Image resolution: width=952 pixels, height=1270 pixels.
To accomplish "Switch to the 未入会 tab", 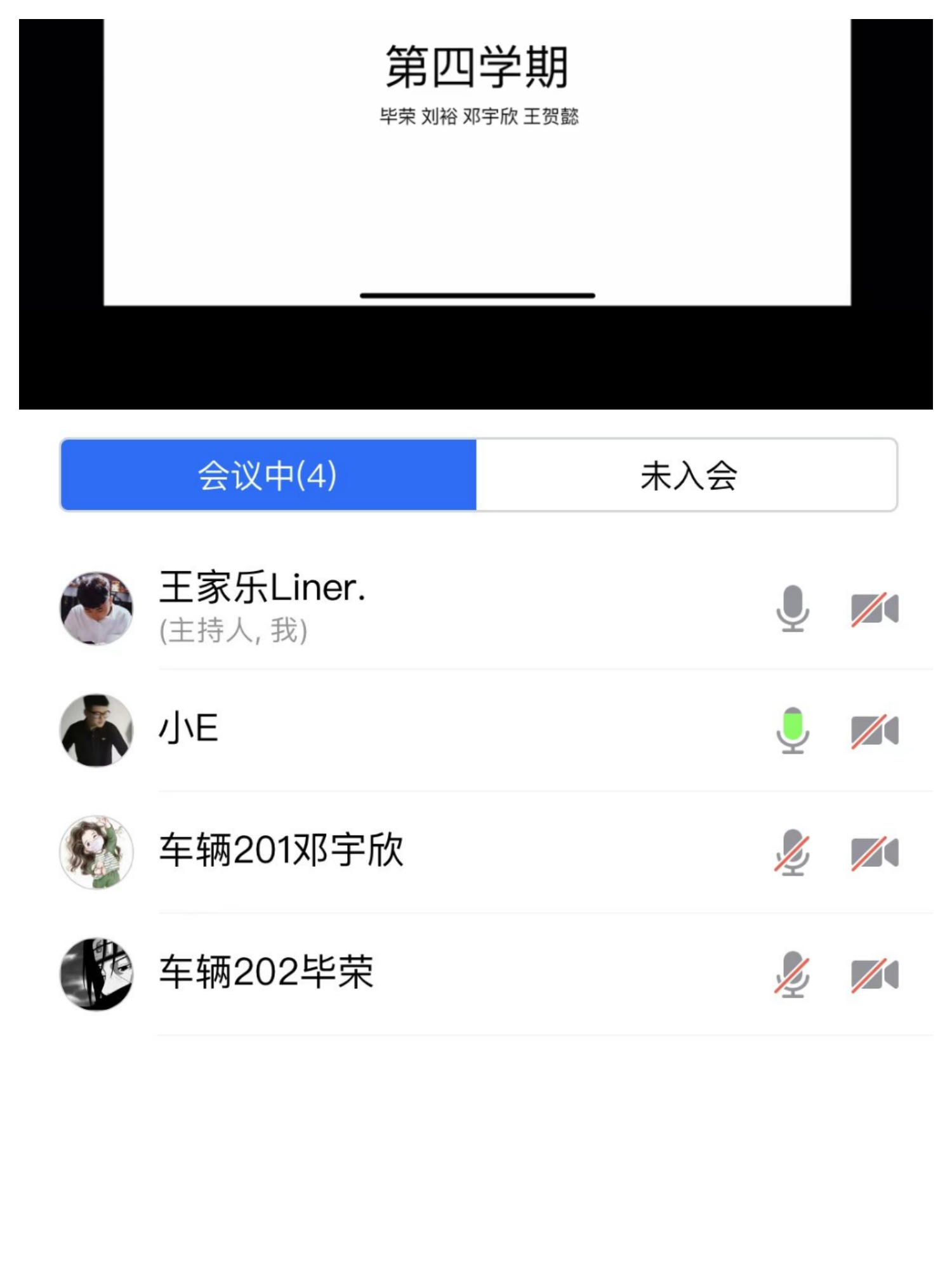I will pos(687,475).
